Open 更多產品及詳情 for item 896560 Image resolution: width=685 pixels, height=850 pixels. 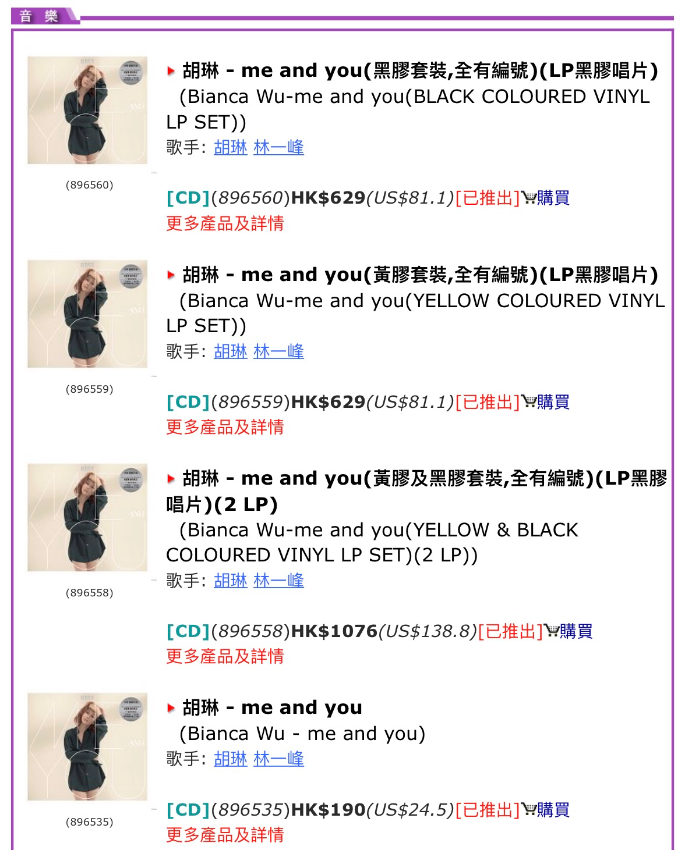click(x=225, y=223)
